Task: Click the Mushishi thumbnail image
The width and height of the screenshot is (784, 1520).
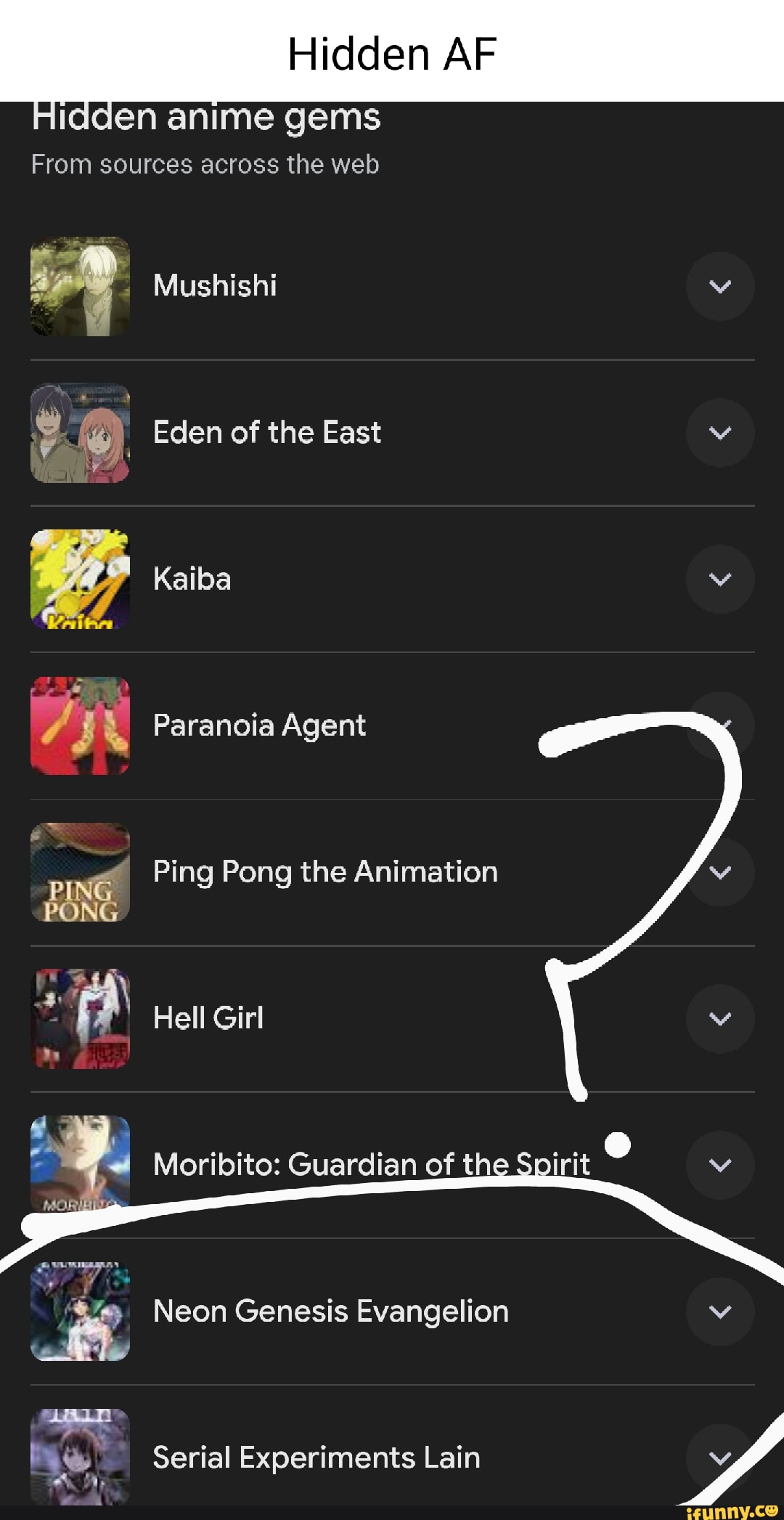Action: tap(80, 286)
